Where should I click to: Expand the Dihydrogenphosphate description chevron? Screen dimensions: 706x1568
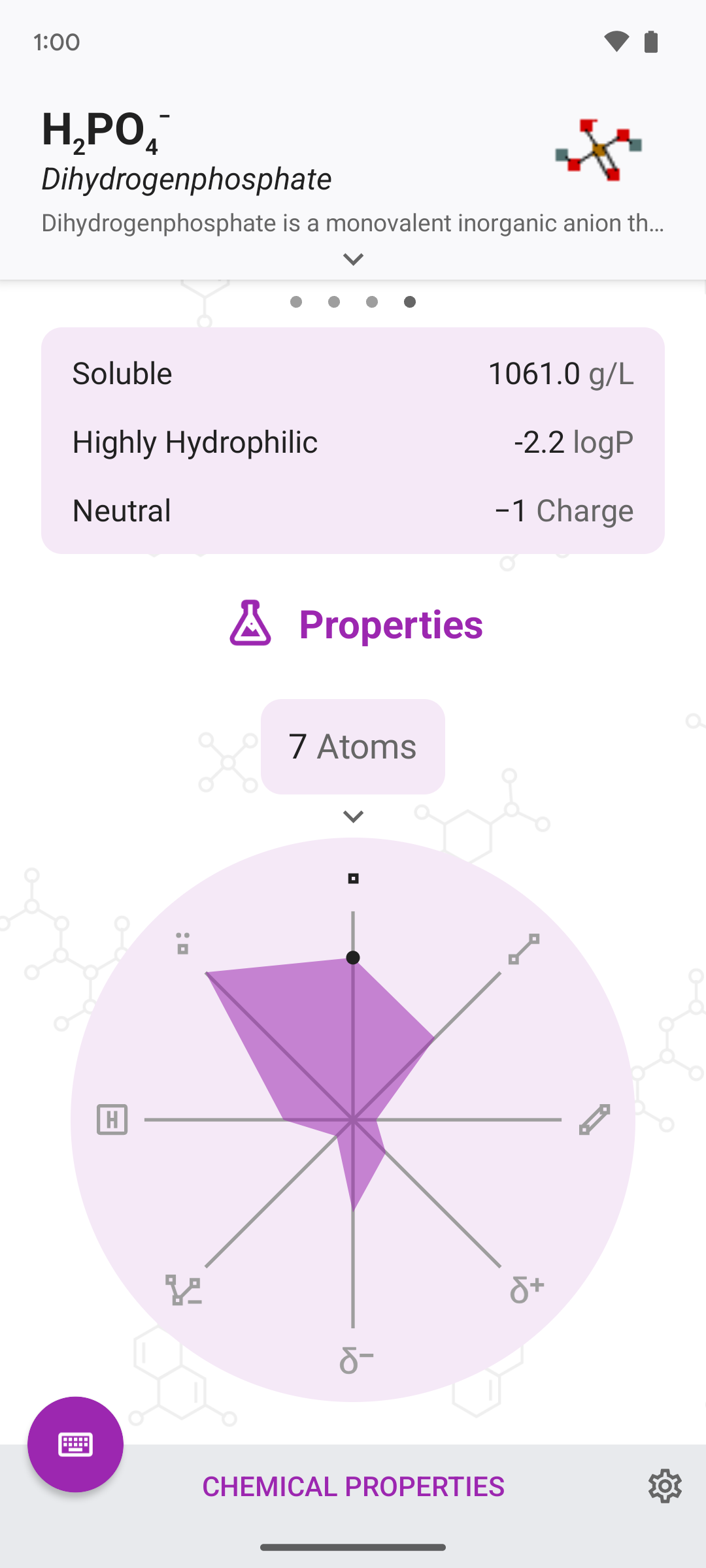353,259
